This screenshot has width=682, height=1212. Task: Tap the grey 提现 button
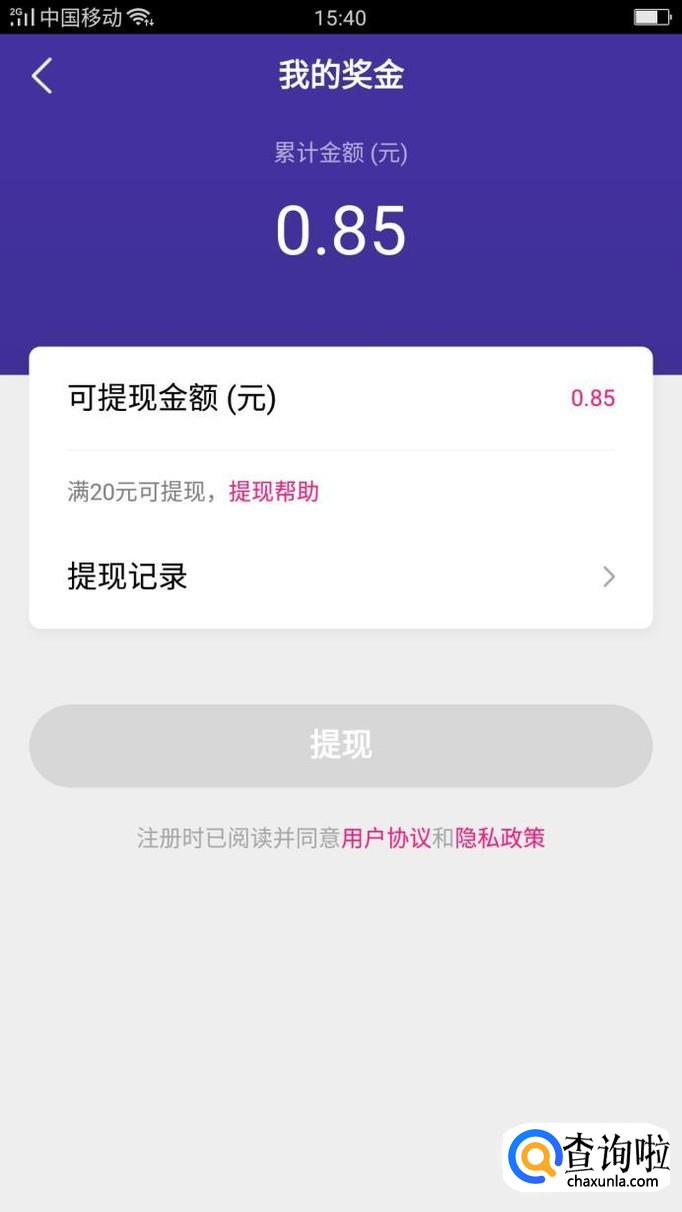341,745
